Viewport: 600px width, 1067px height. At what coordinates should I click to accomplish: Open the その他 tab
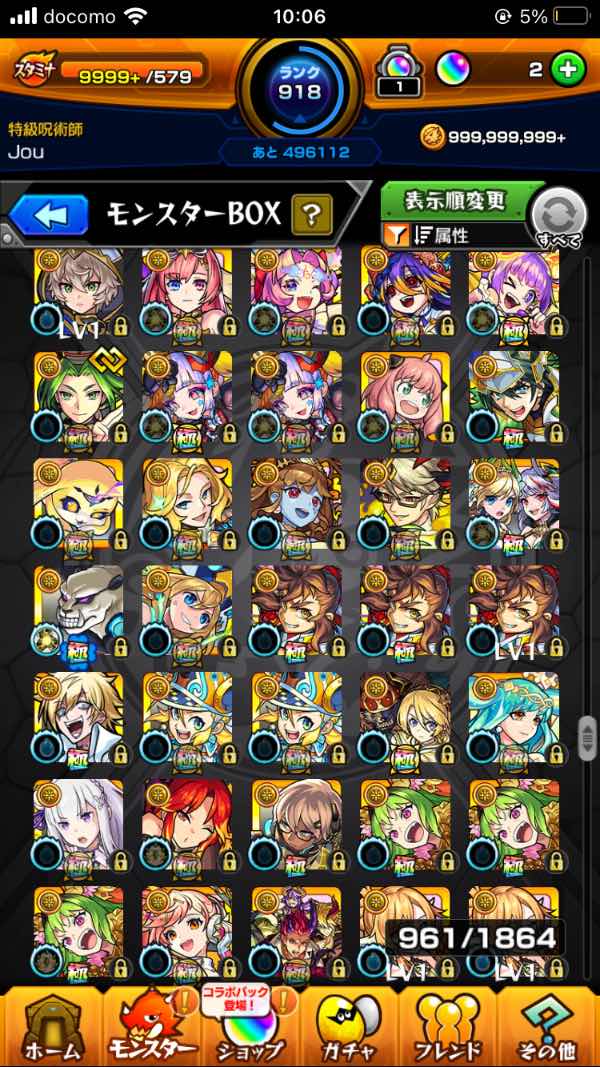point(548,1027)
